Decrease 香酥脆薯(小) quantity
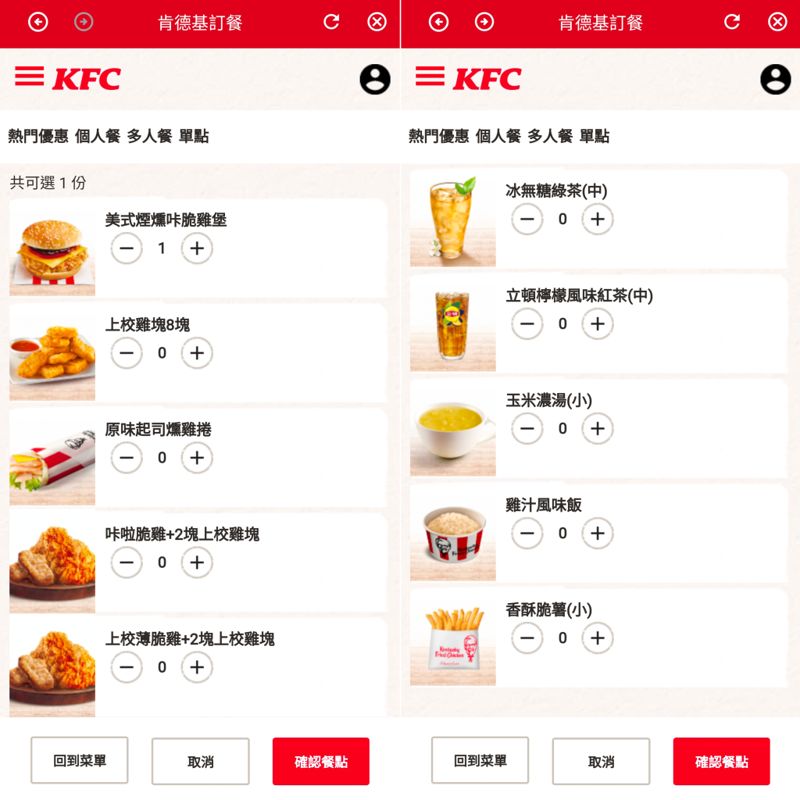Viewport: 800px width, 800px height. [527, 638]
